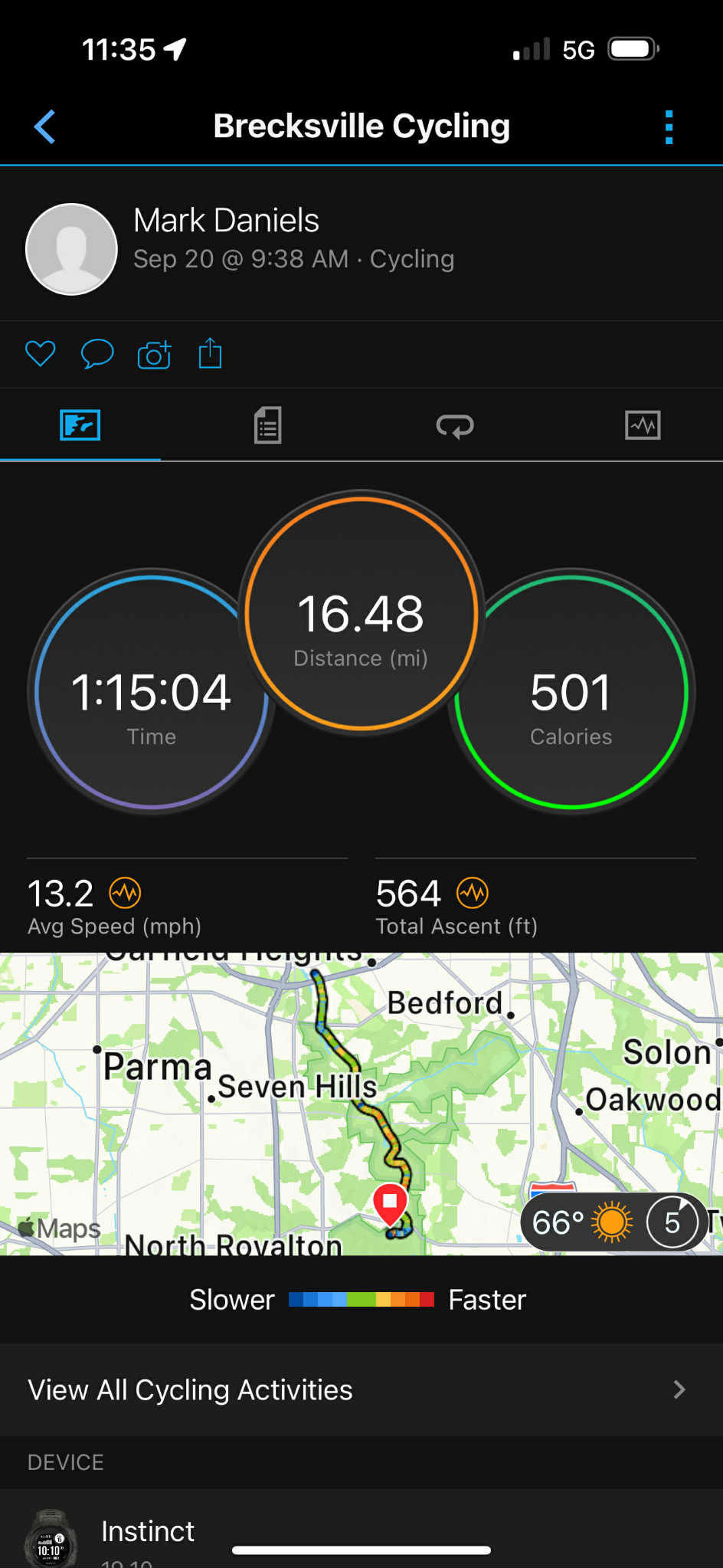The width and height of the screenshot is (723, 1568).
Task: Open View All Cycling Activities
Action: pyautogui.click(x=361, y=1389)
